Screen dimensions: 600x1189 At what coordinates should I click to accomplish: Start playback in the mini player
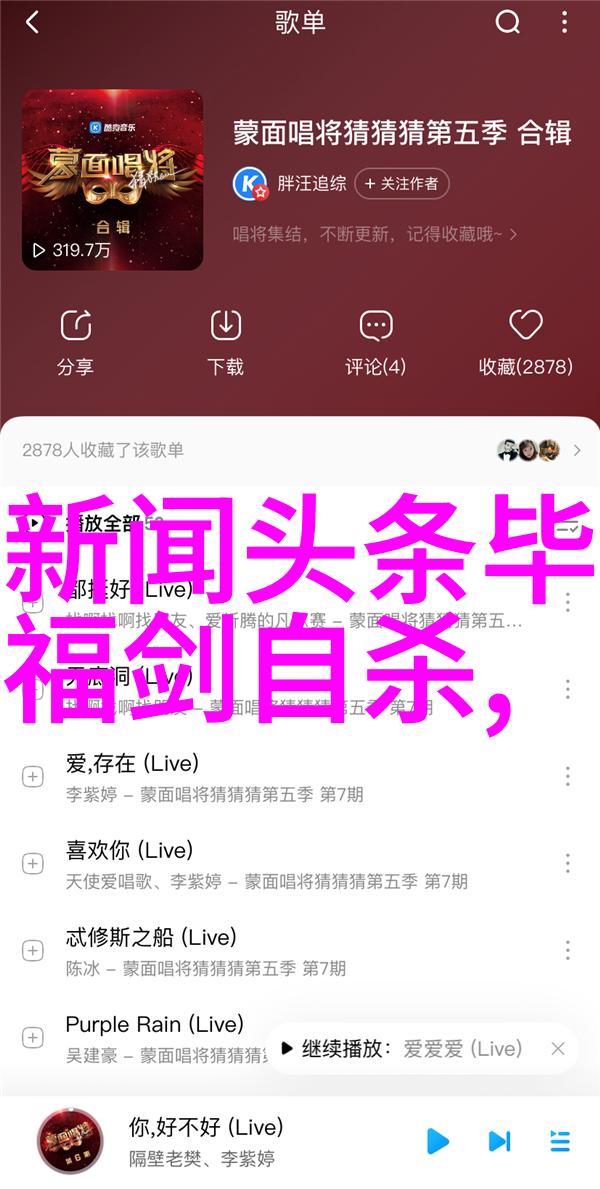pyautogui.click(x=437, y=1141)
